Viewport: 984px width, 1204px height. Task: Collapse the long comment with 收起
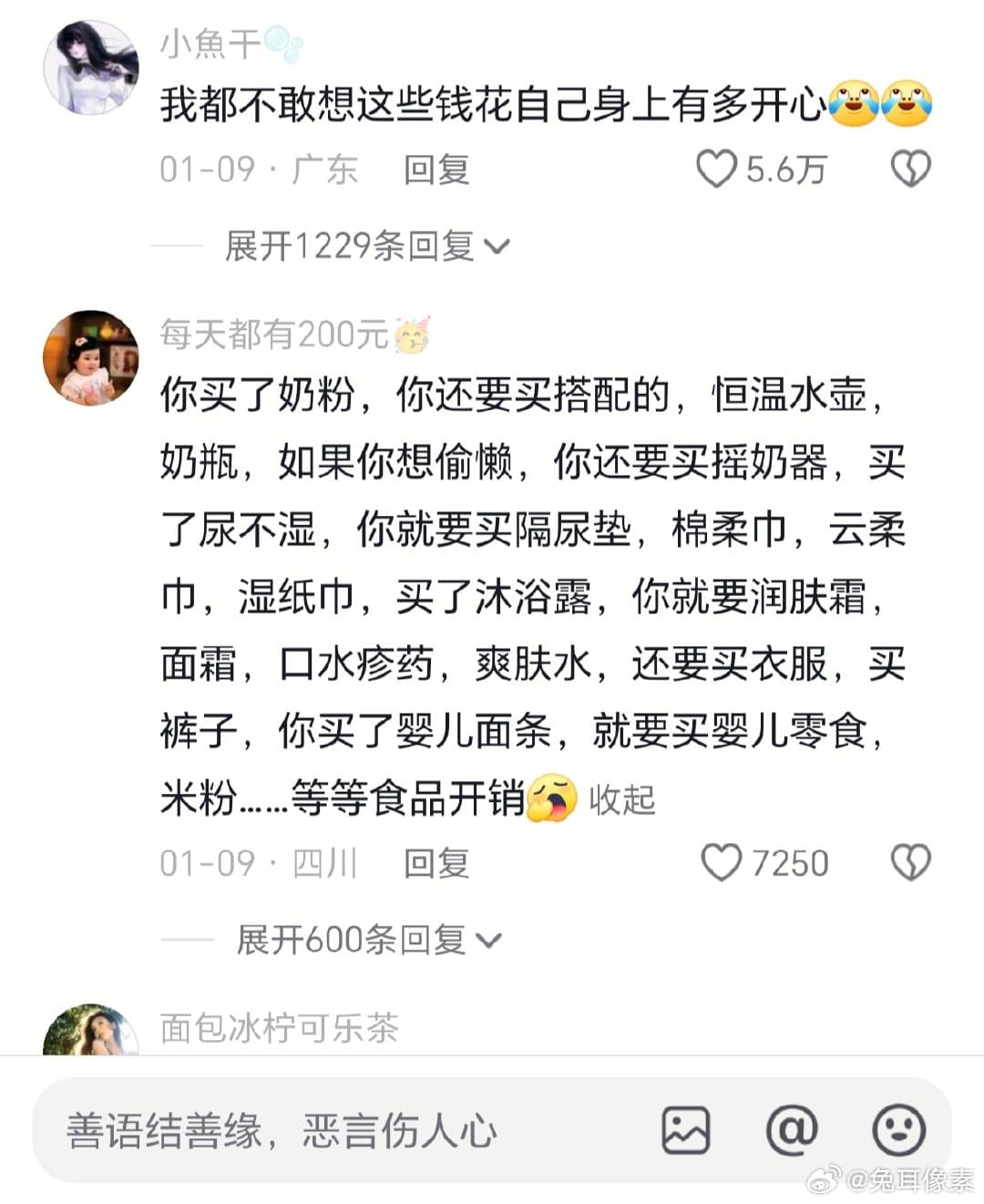pyautogui.click(x=622, y=799)
